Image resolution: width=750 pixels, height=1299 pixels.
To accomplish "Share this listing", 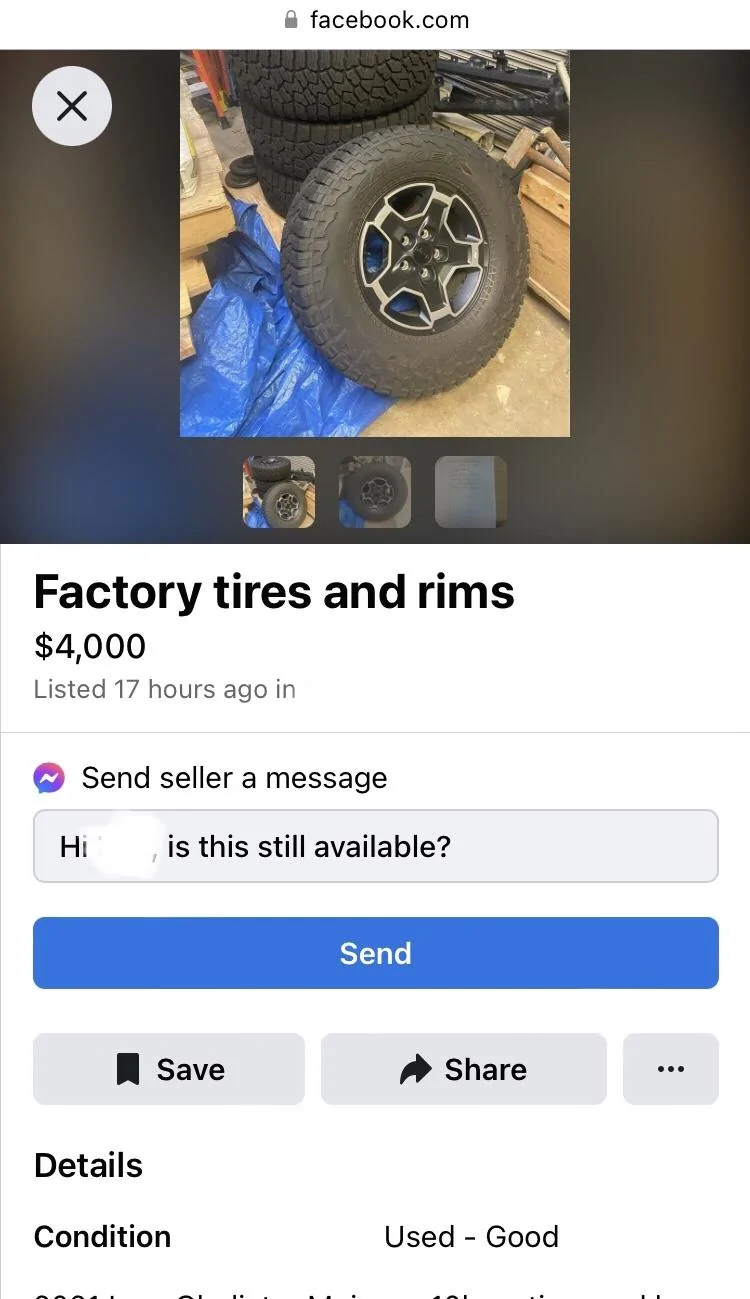I will pos(464,1069).
